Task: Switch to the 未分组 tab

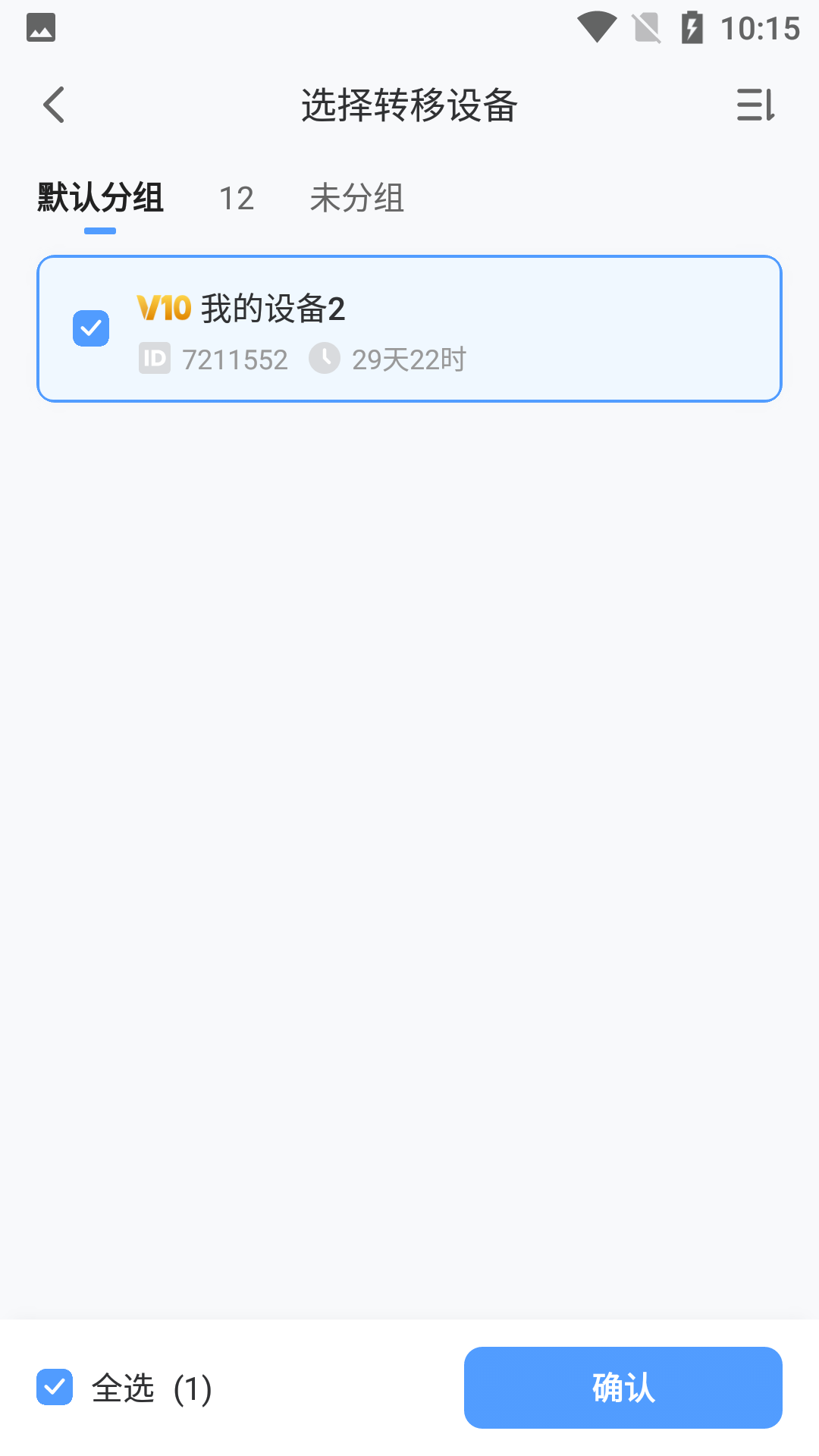Action: [356, 199]
